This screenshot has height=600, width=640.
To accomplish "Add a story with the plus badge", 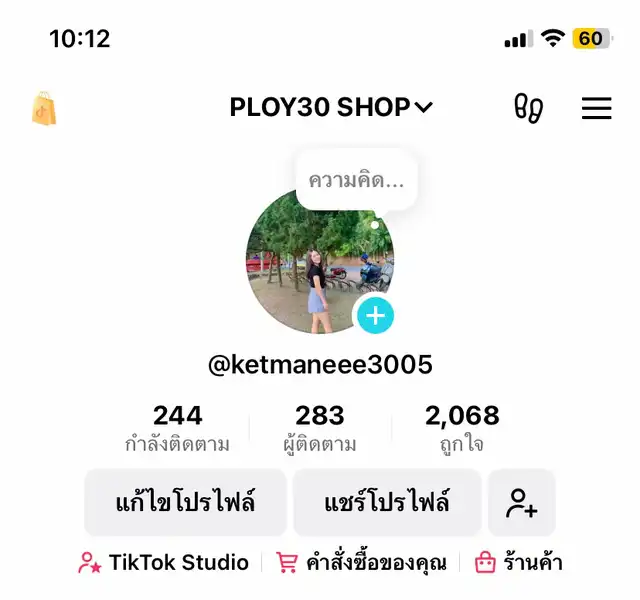I will pyautogui.click(x=375, y=316).
